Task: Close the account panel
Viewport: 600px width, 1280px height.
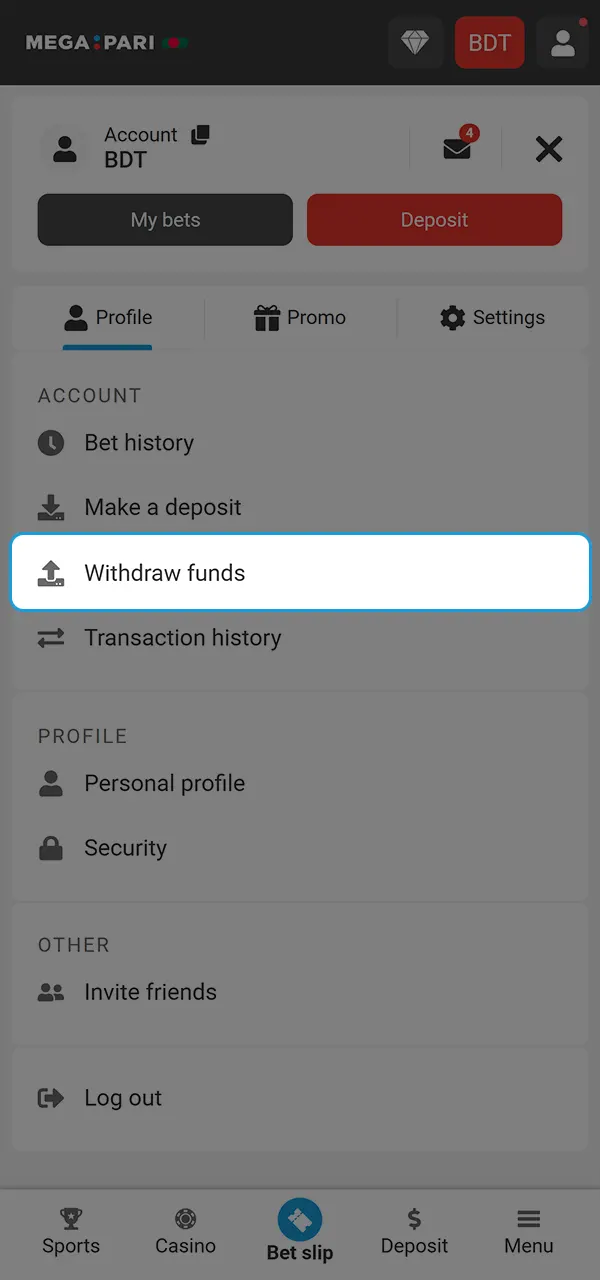Action: tap(549, 149)
